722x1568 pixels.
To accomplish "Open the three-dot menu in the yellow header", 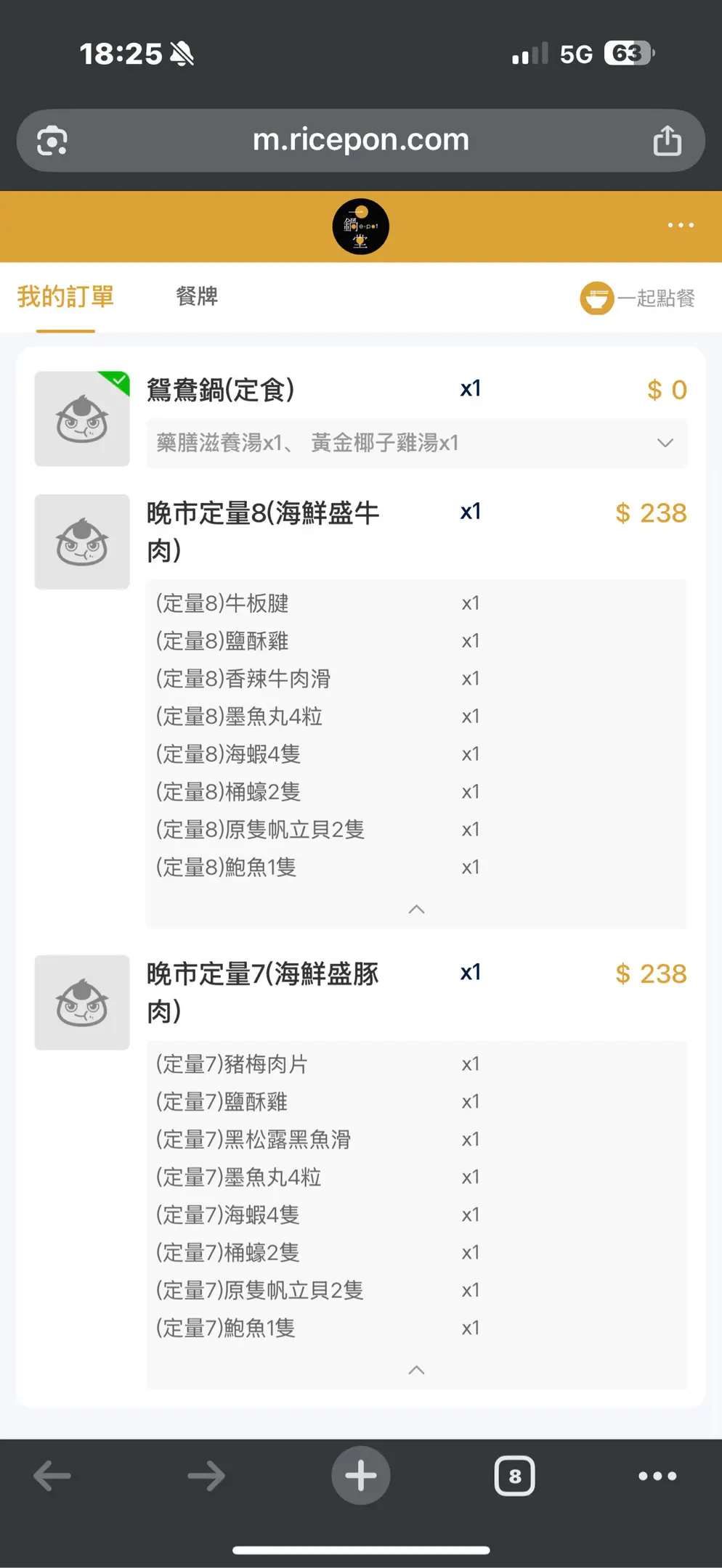I will pyautogui.click(x=681, y=226).
